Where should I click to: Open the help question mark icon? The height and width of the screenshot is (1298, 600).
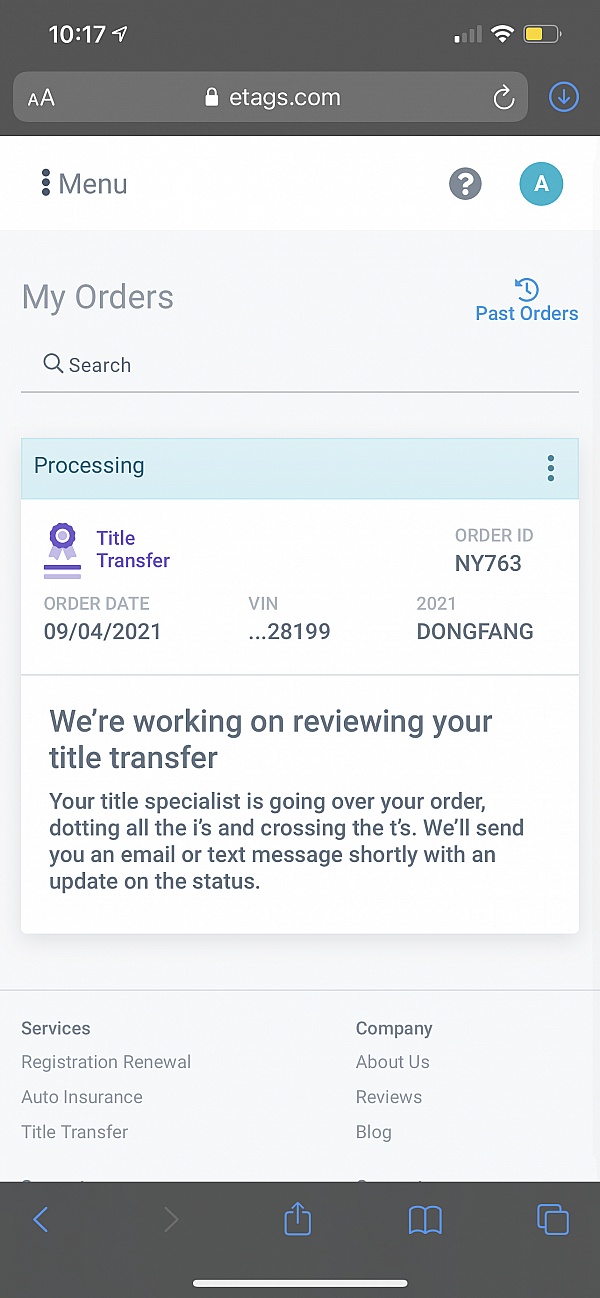[465, 184]
